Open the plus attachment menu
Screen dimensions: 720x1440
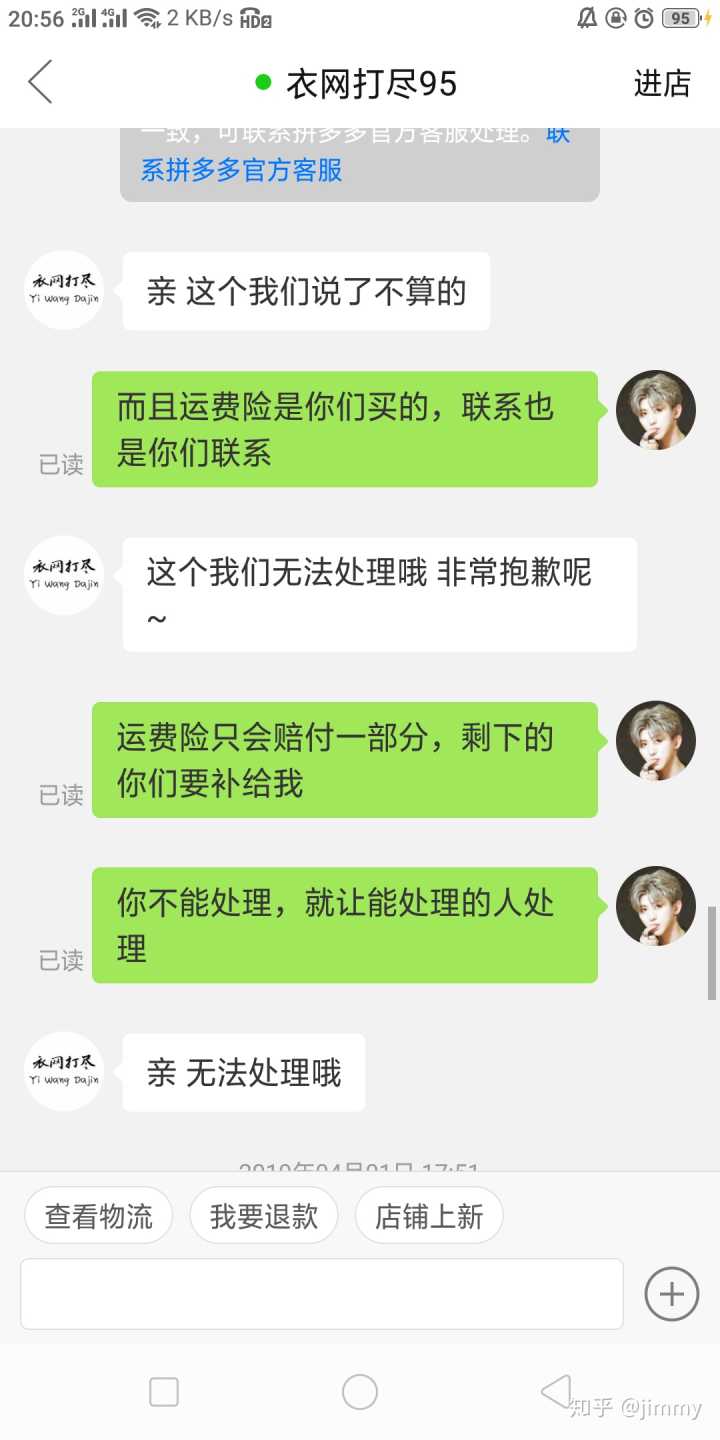click(x=671, y=1294)
